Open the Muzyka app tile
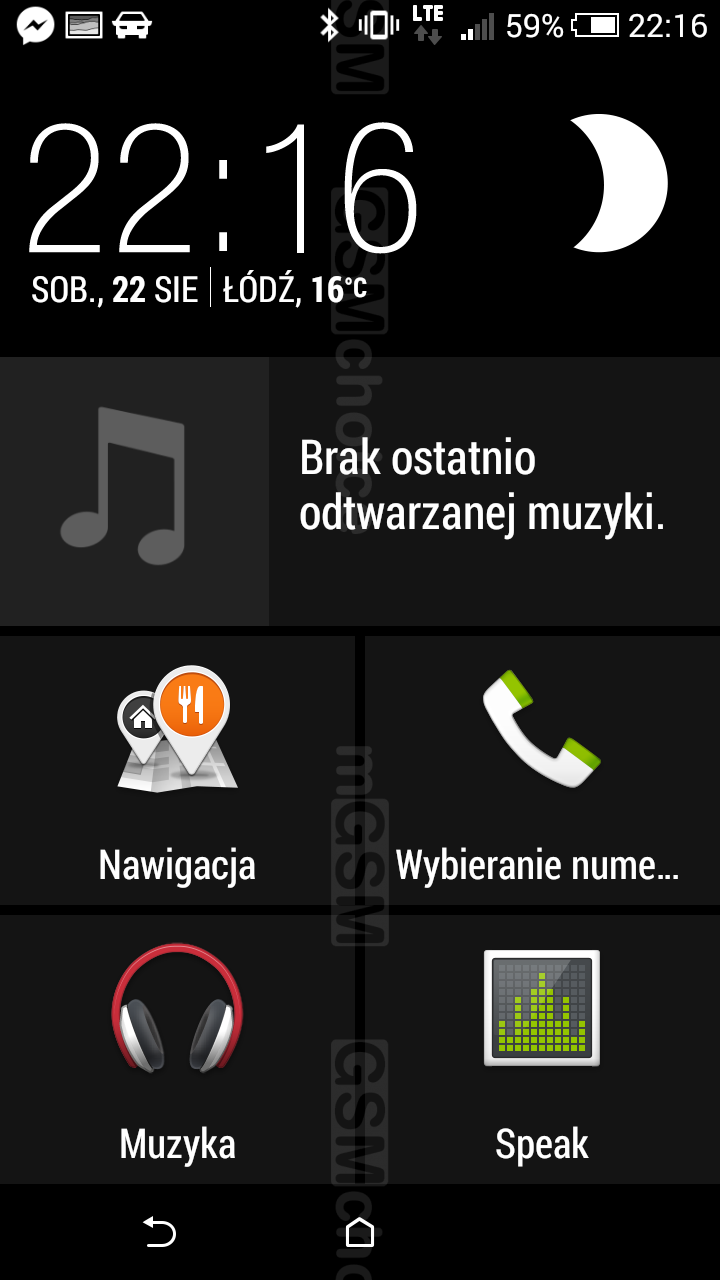Screen dimensions: 720x1280 pyautogui.click(x=178, y=1050)
